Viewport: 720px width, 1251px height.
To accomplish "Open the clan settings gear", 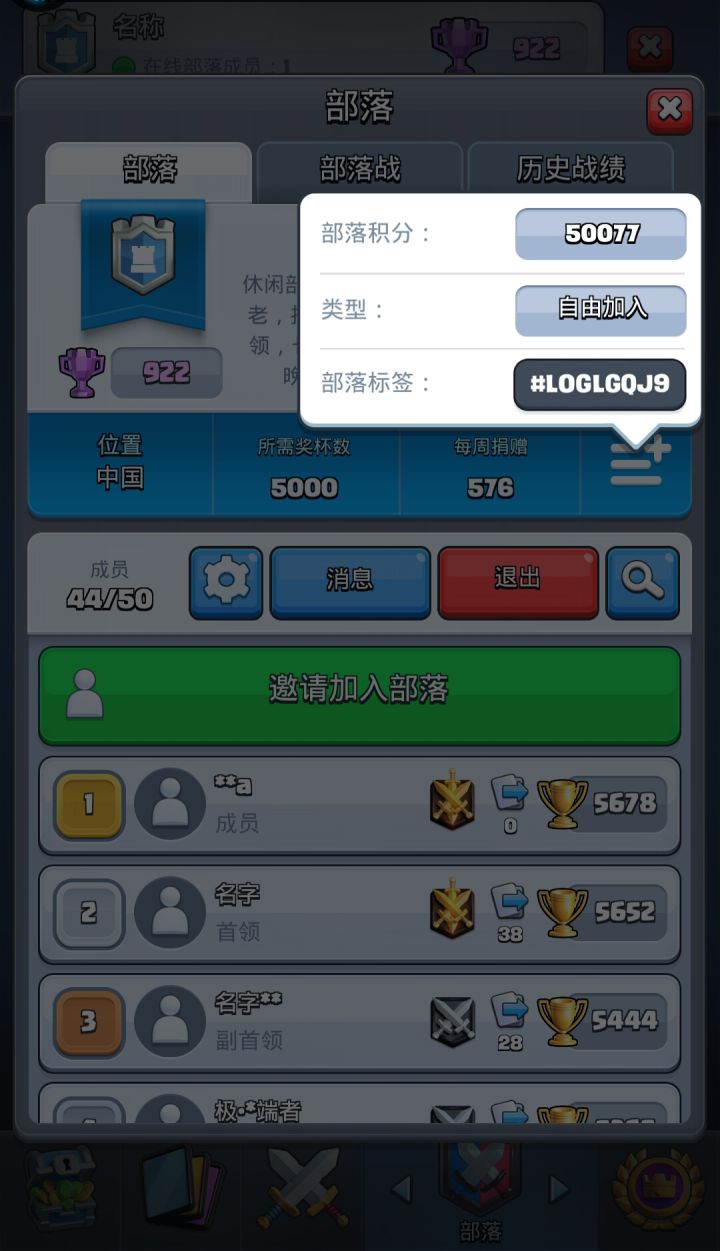I will [226, 581].
